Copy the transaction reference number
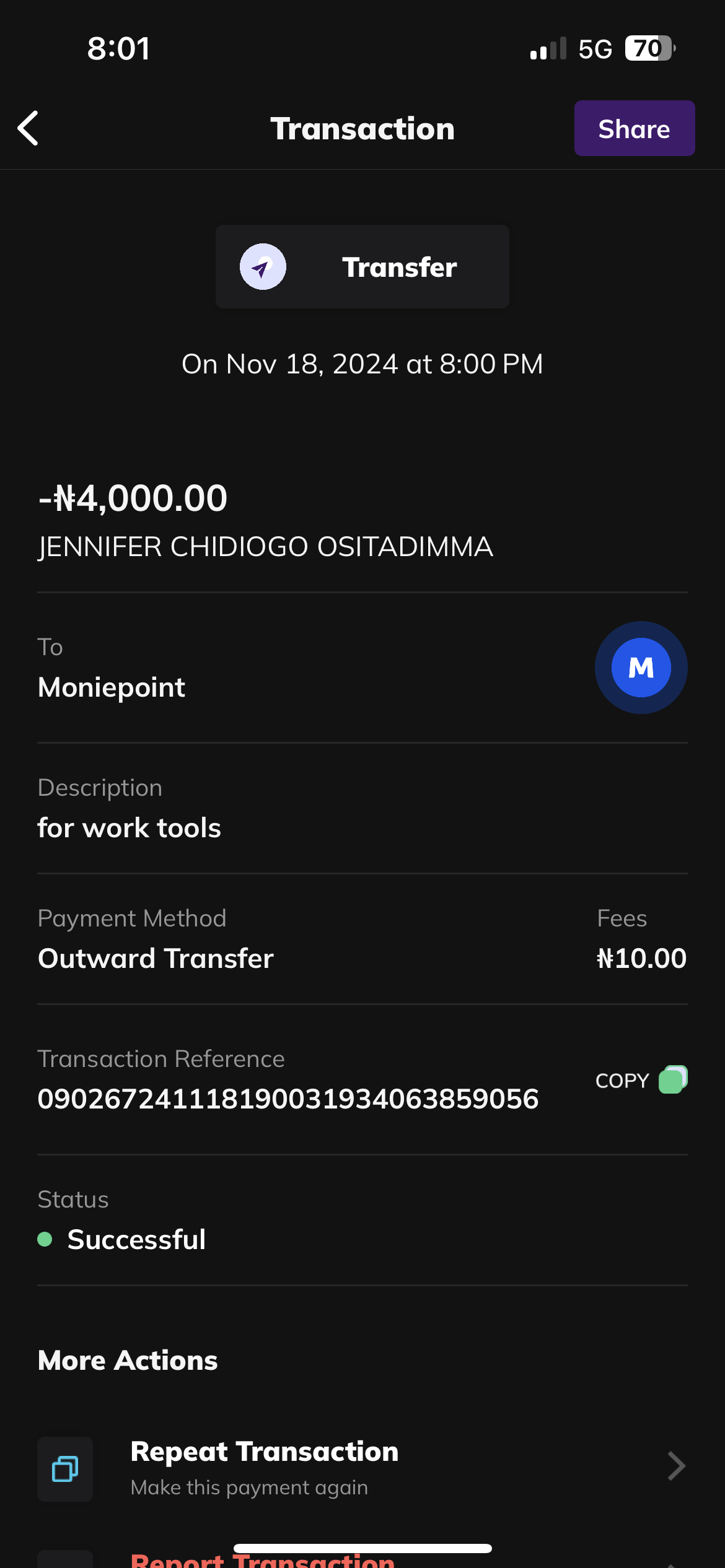The height and width of the screenshot is (1568, 725). coord(641,1081)
